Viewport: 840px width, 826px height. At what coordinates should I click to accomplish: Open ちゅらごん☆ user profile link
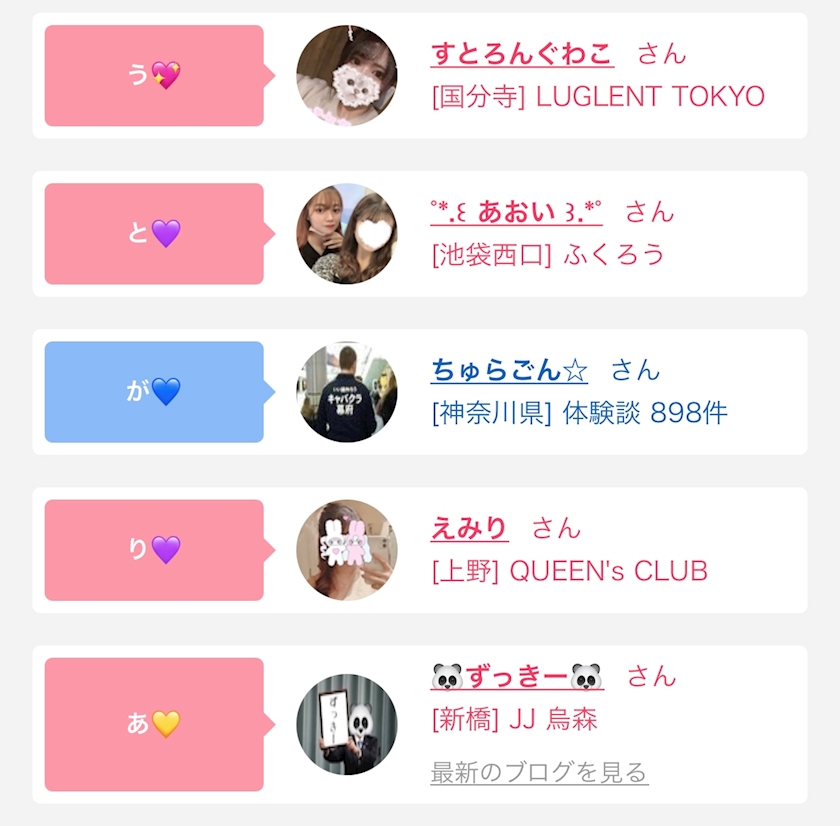tap(509, 370)
